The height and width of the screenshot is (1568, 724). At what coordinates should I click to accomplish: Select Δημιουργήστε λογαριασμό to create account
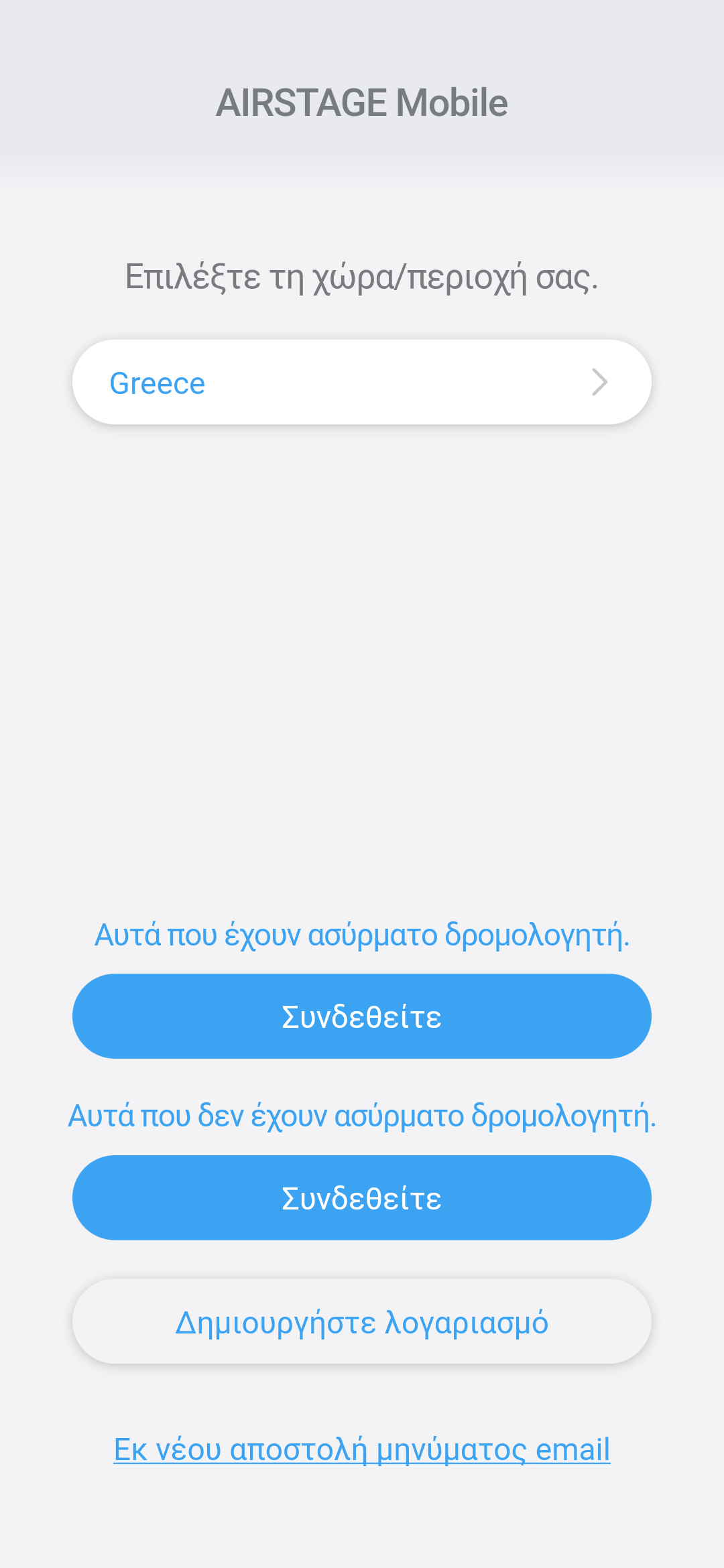tap(362, 1321)
